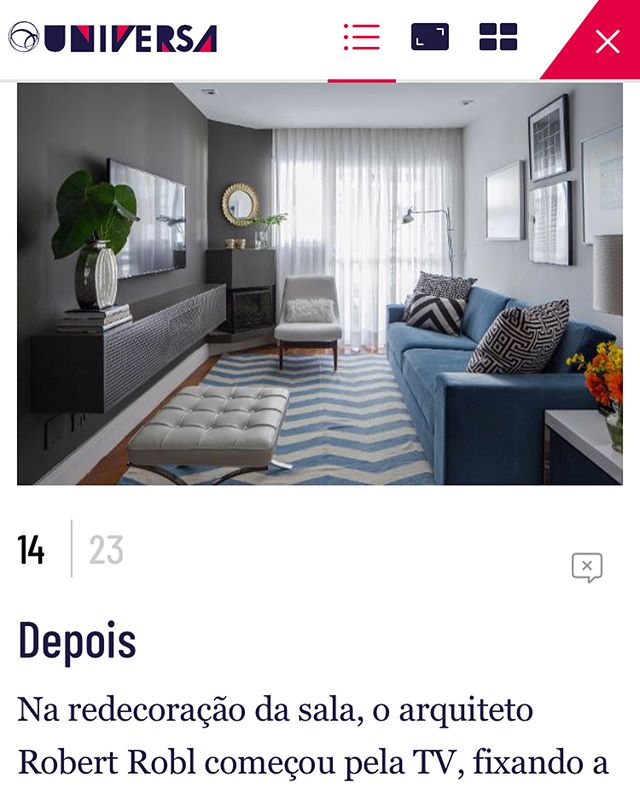This screenshot has height=800, width=640.
Task: Open the living room photo
Action: (320, 284)
